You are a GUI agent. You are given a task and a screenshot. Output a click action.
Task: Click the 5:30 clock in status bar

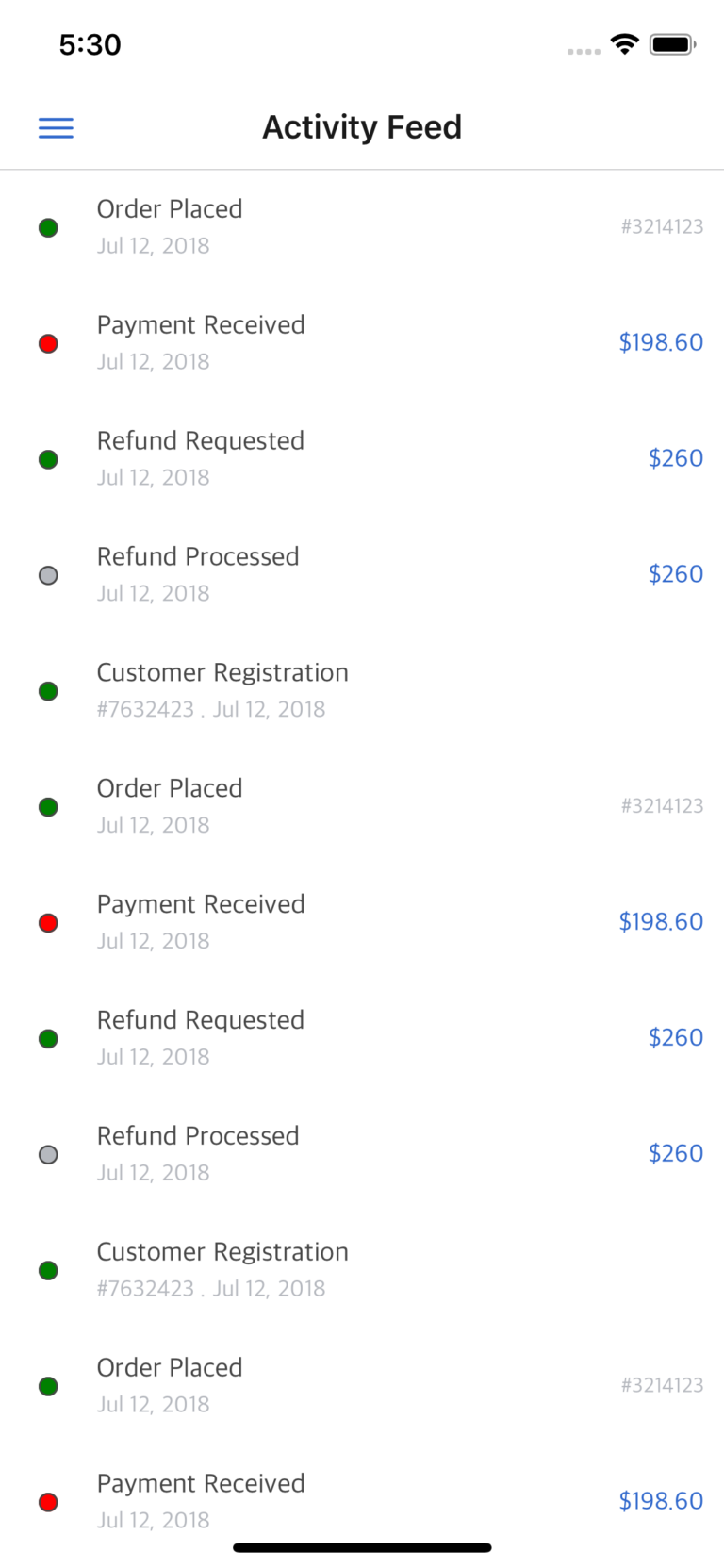pos(90,43)
